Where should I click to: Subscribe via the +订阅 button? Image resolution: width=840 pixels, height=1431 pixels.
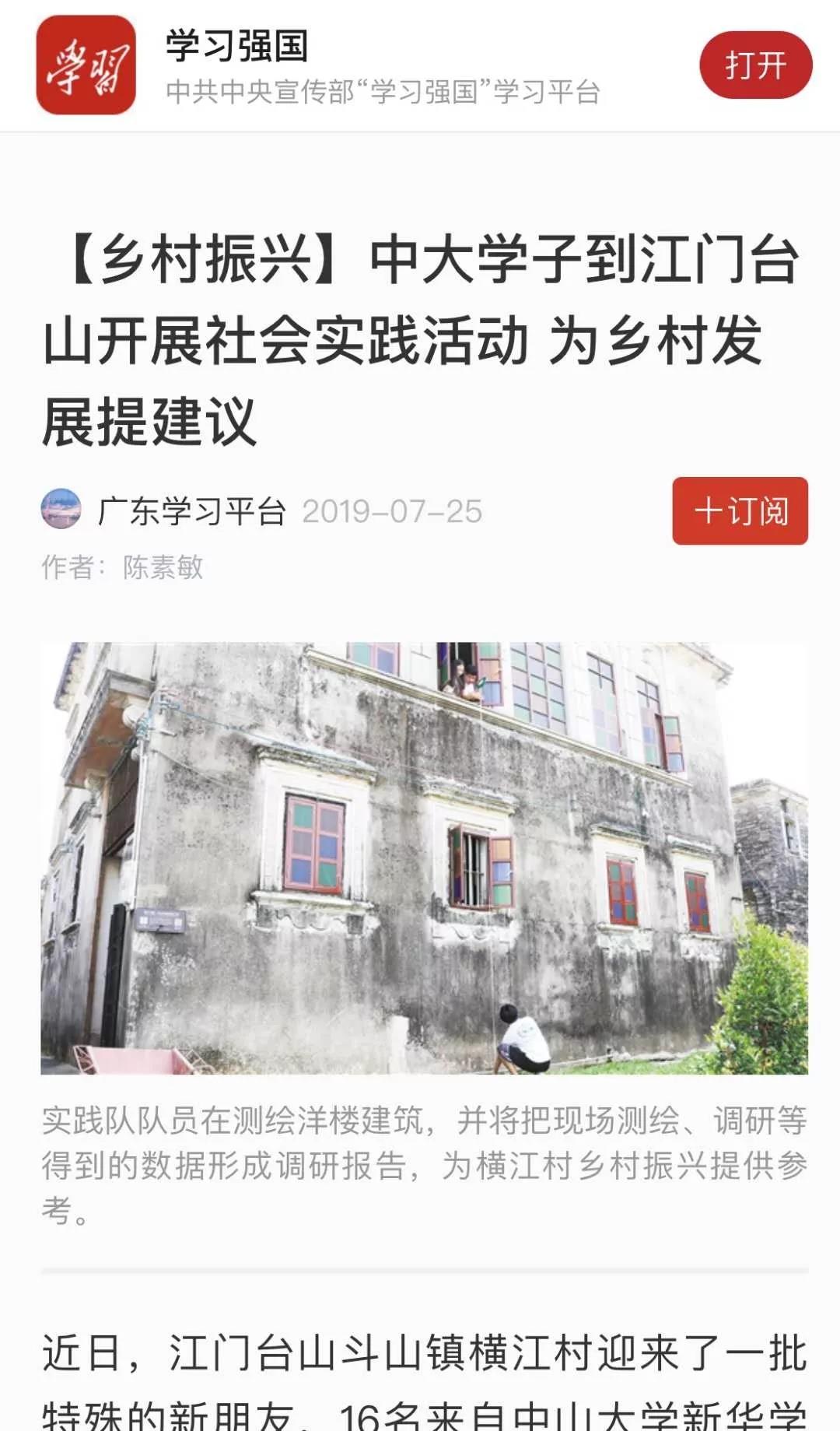(740, 511)
